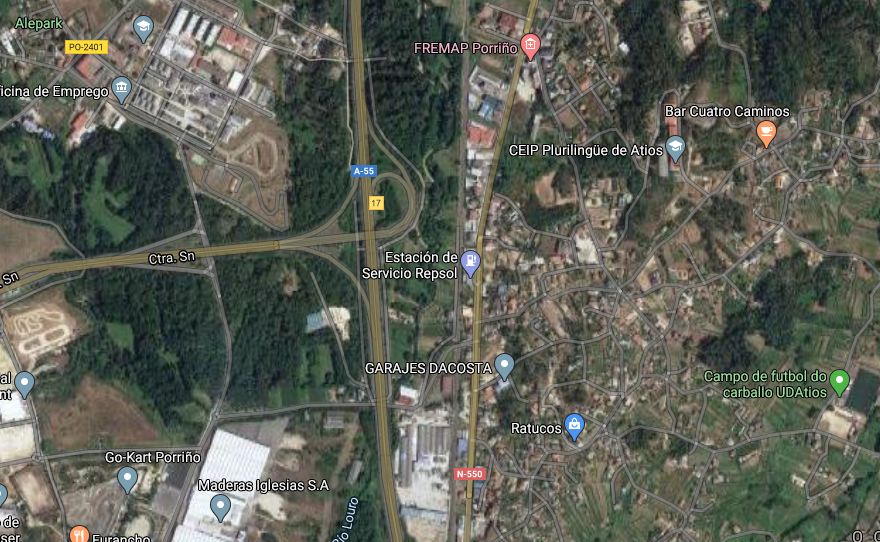Tap the Alepark school marker
This screenshot has height=542, width=880.
(x=143, y=27)
